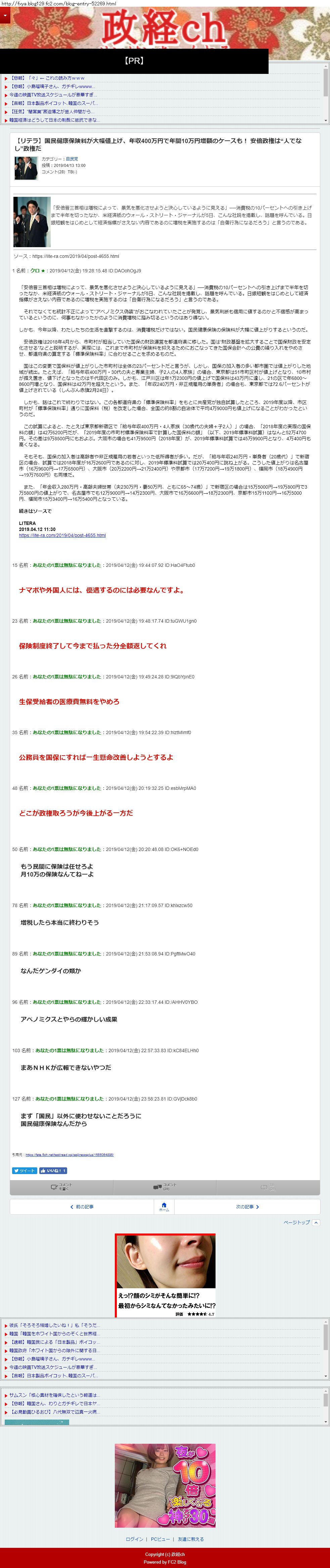
Task: Return to the blog home ホーム
Action: (x=164, y=1206)
